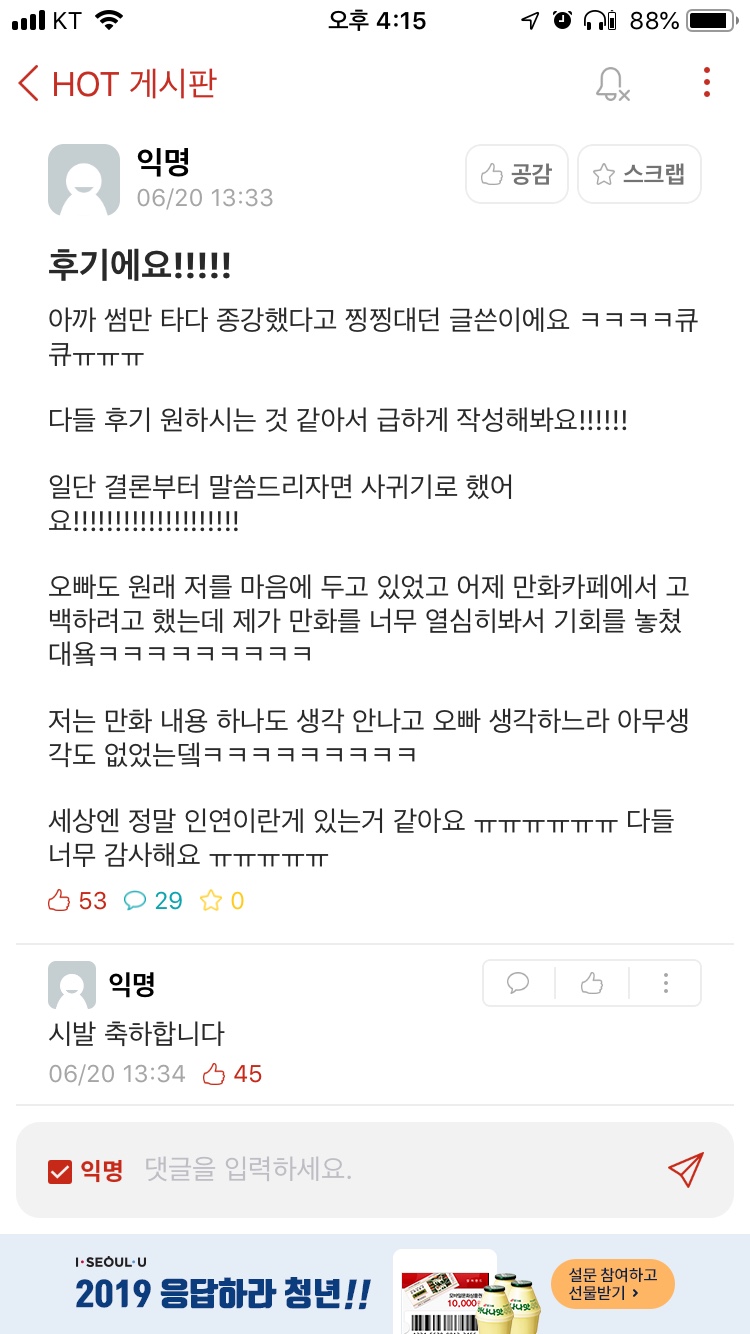The width and height of the screenshot is (750, 1334).
Task: Open more options for the comment
Action: tap(665, 984)
